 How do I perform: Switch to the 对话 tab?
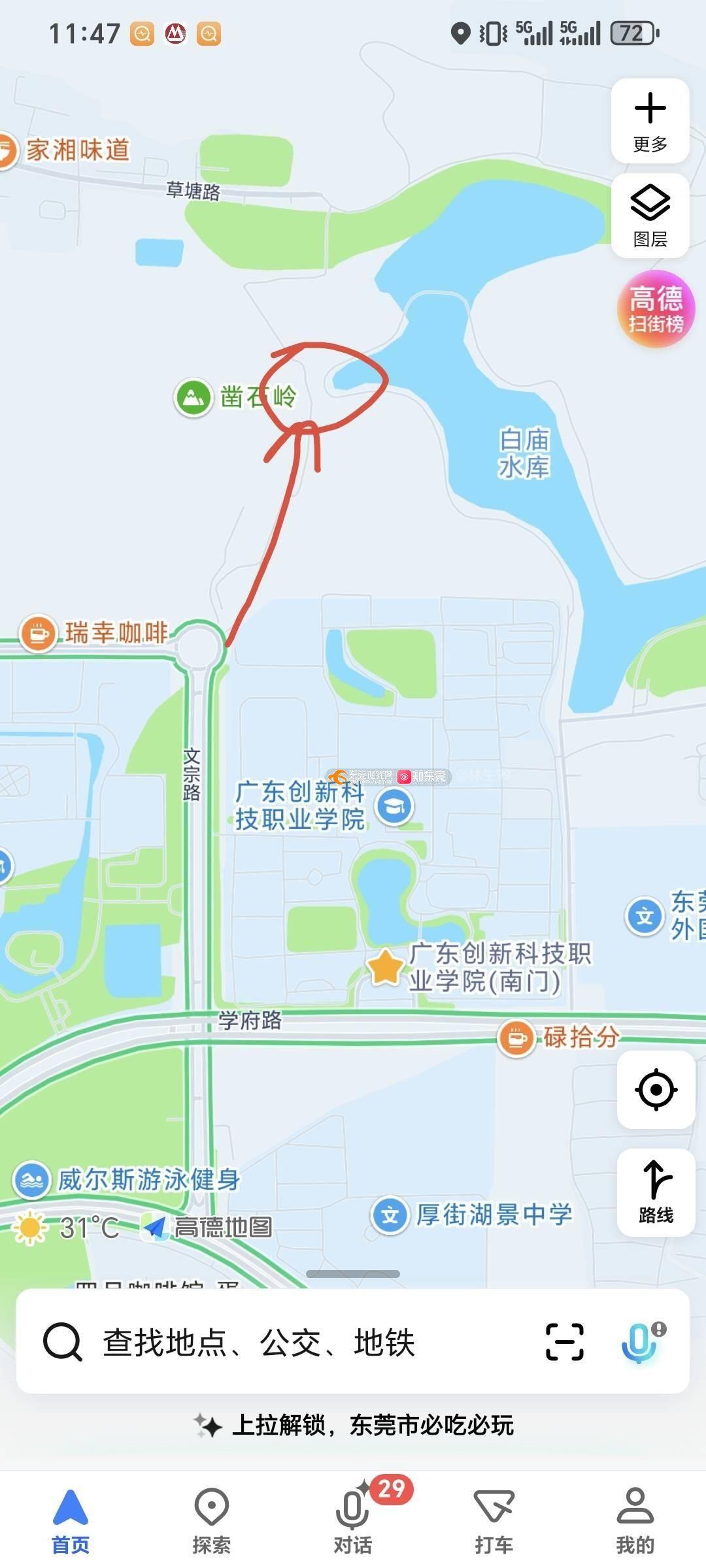[x=353, y=1520]
